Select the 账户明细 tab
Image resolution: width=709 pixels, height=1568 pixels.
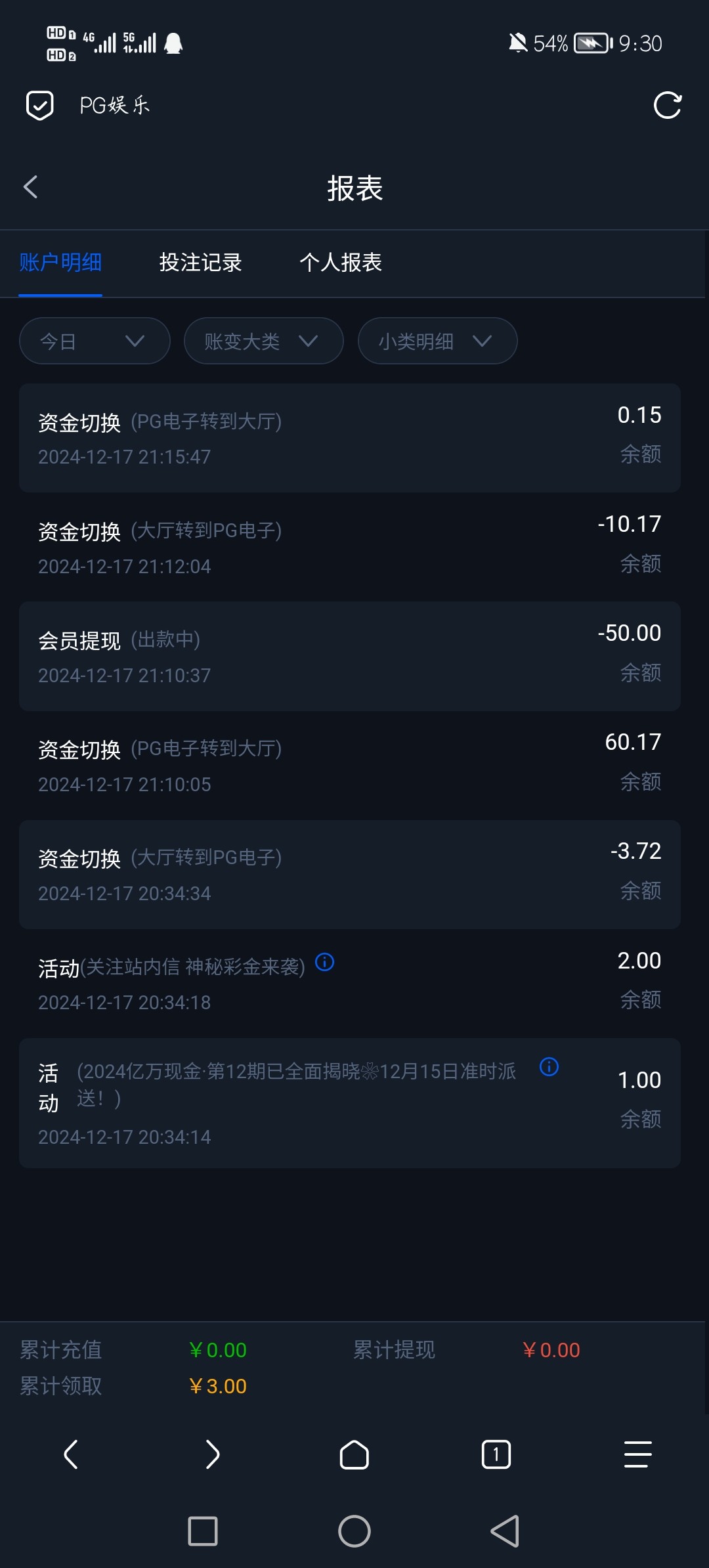tap(60, 263)
